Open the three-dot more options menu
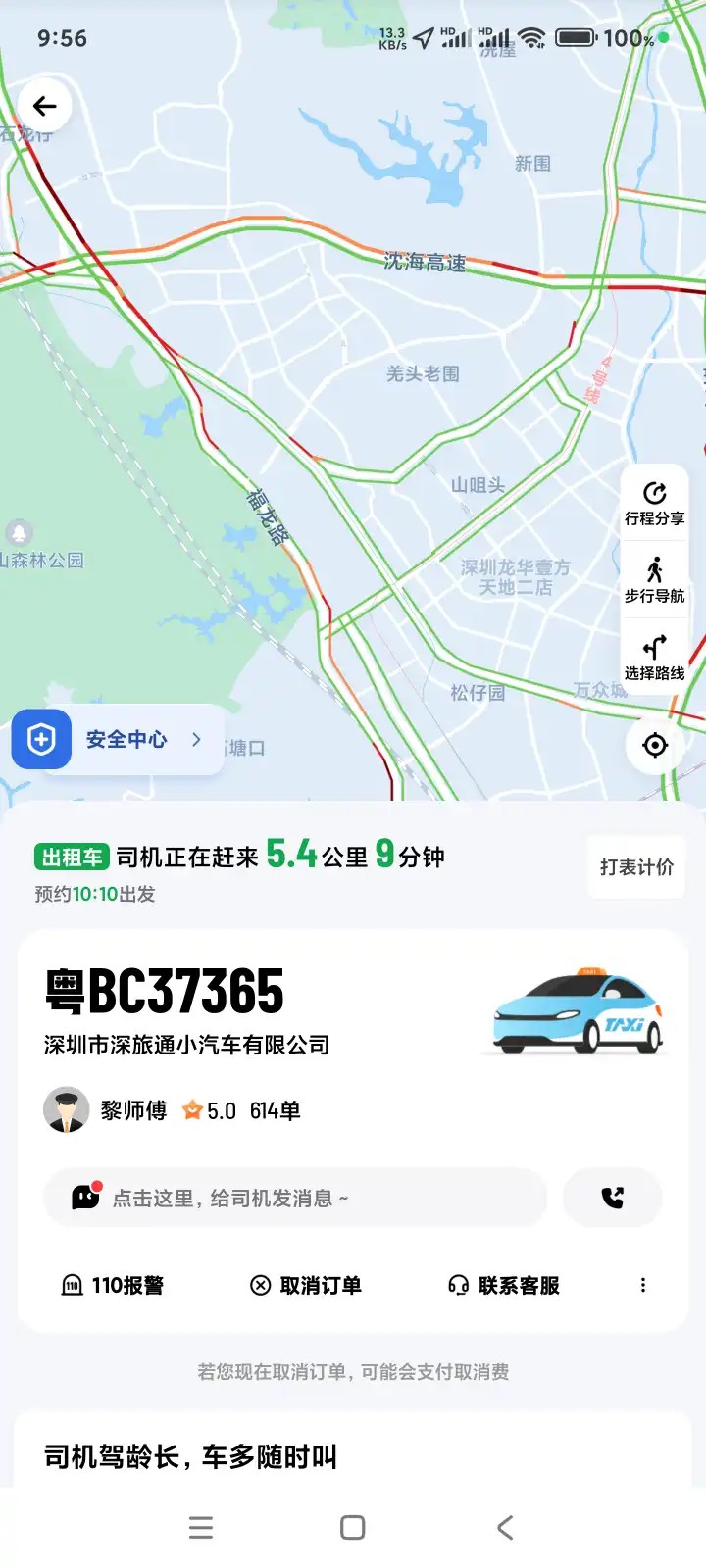Image resolution: width=706 pixels, height=1568 pixels. (643, 1285)
